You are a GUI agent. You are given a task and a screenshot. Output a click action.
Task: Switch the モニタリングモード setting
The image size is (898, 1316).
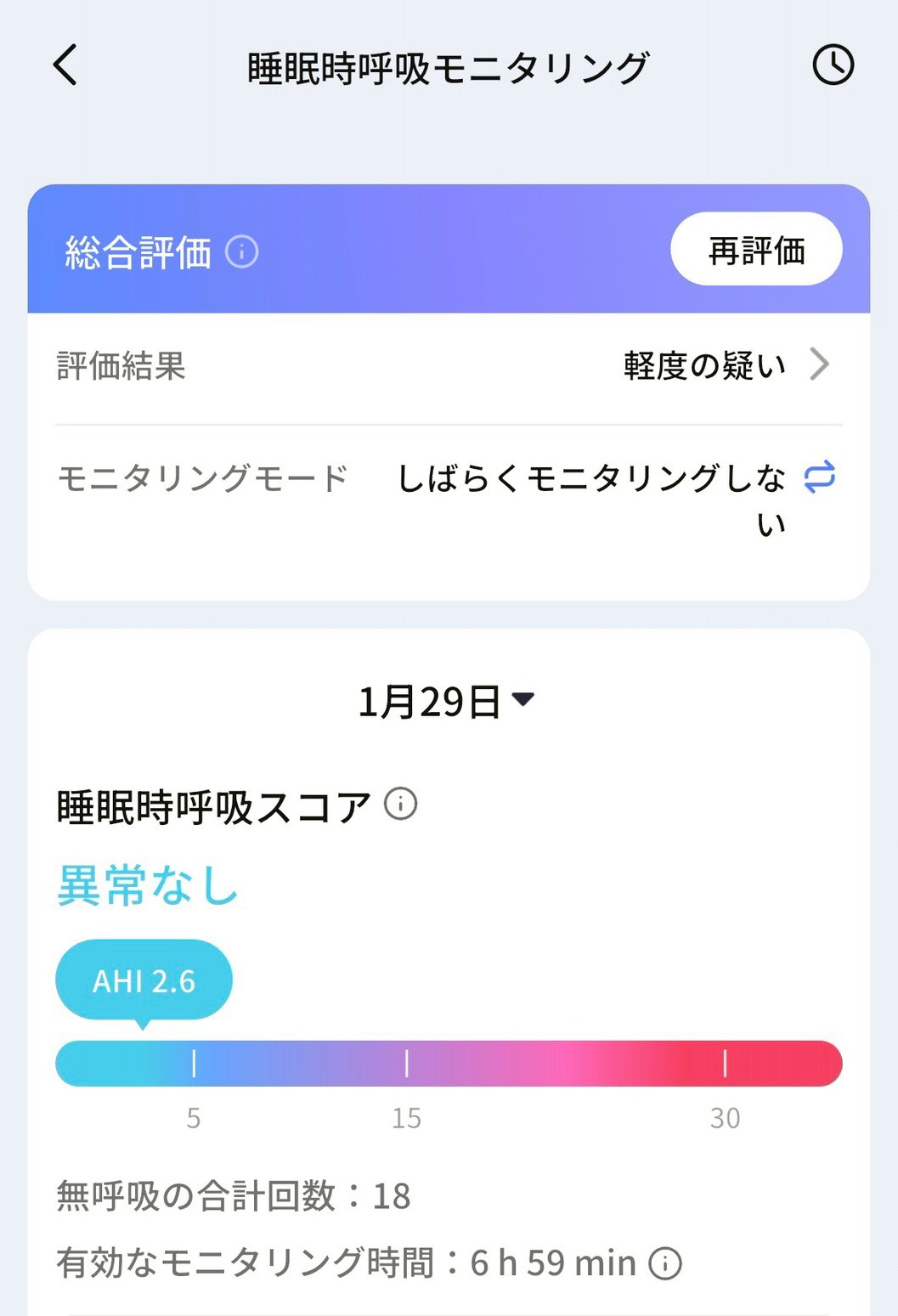click(819, 477)
